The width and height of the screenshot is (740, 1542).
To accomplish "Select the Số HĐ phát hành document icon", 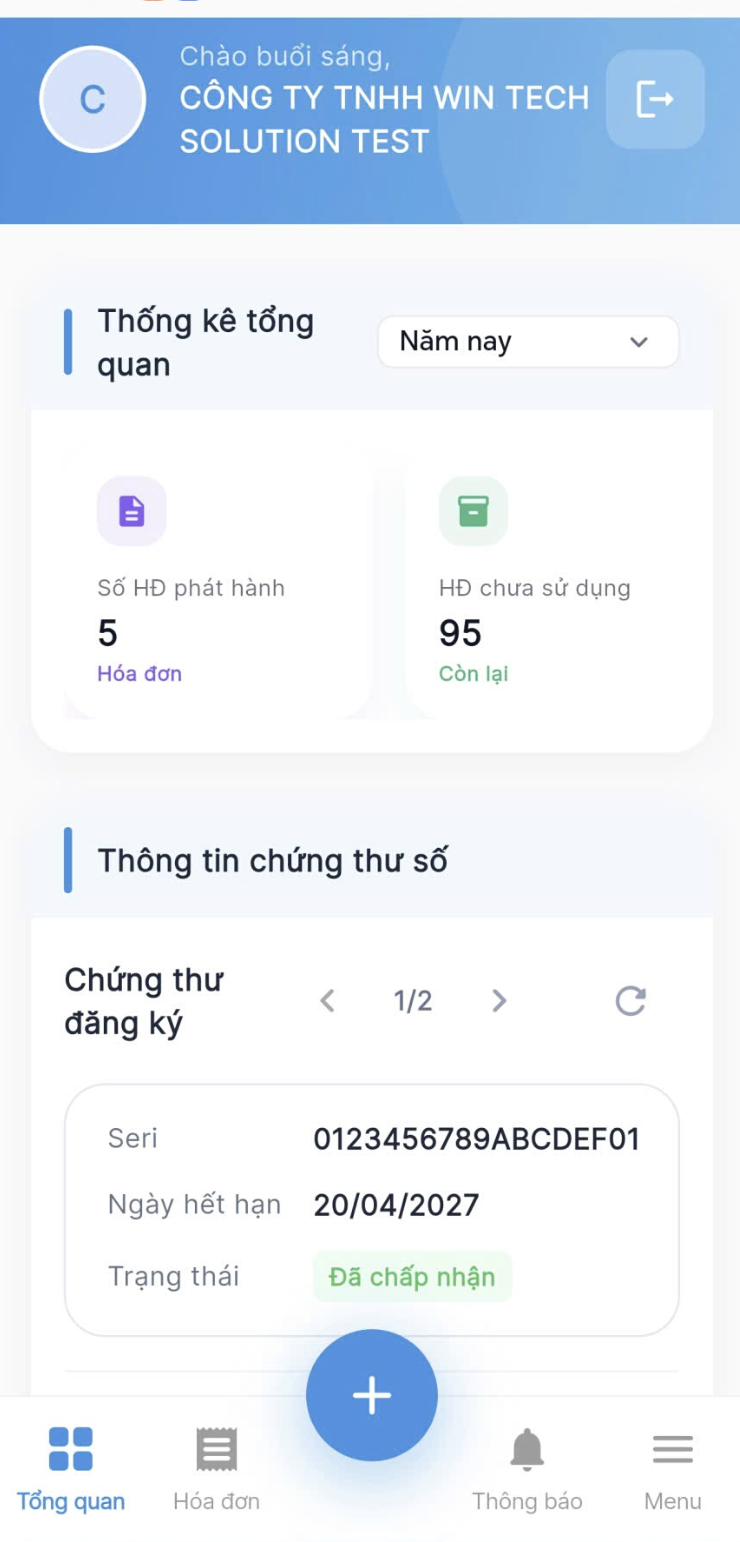I will coord(131,511).
